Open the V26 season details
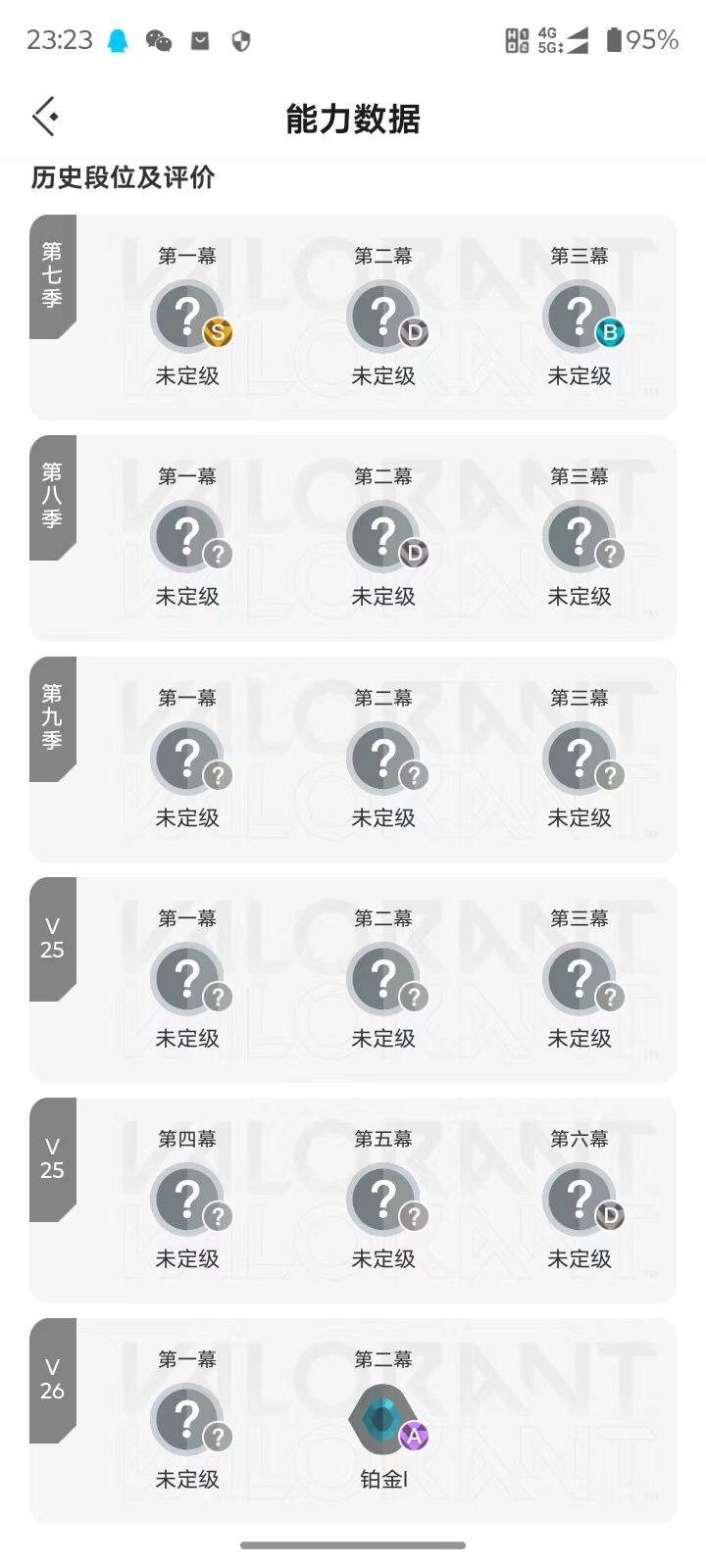Screen dimensions: 706x1568 click(x=52, y=1379)
